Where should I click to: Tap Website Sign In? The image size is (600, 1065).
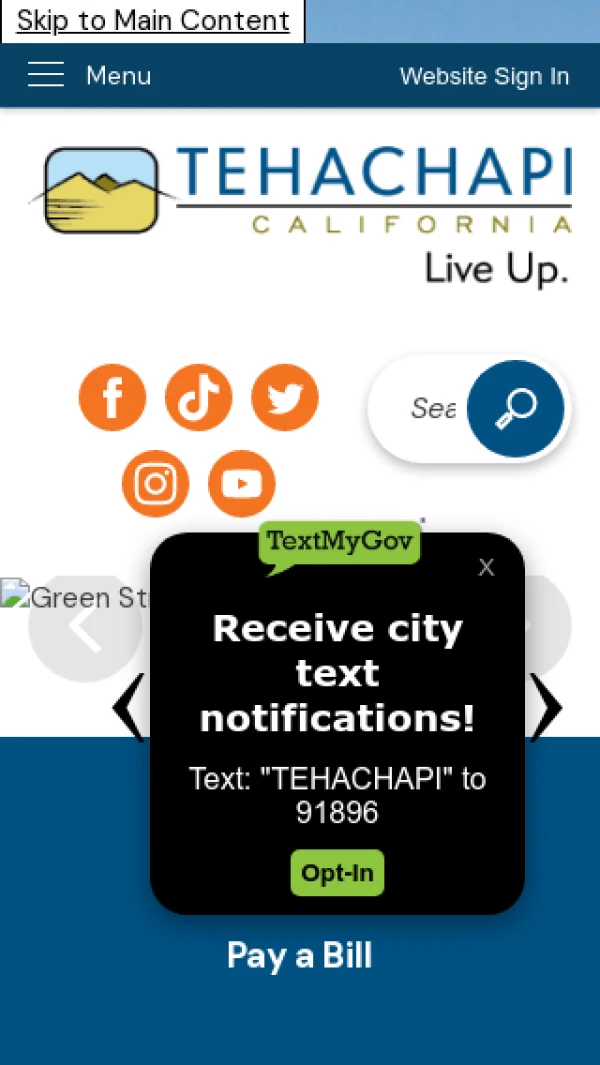point(484,77)
